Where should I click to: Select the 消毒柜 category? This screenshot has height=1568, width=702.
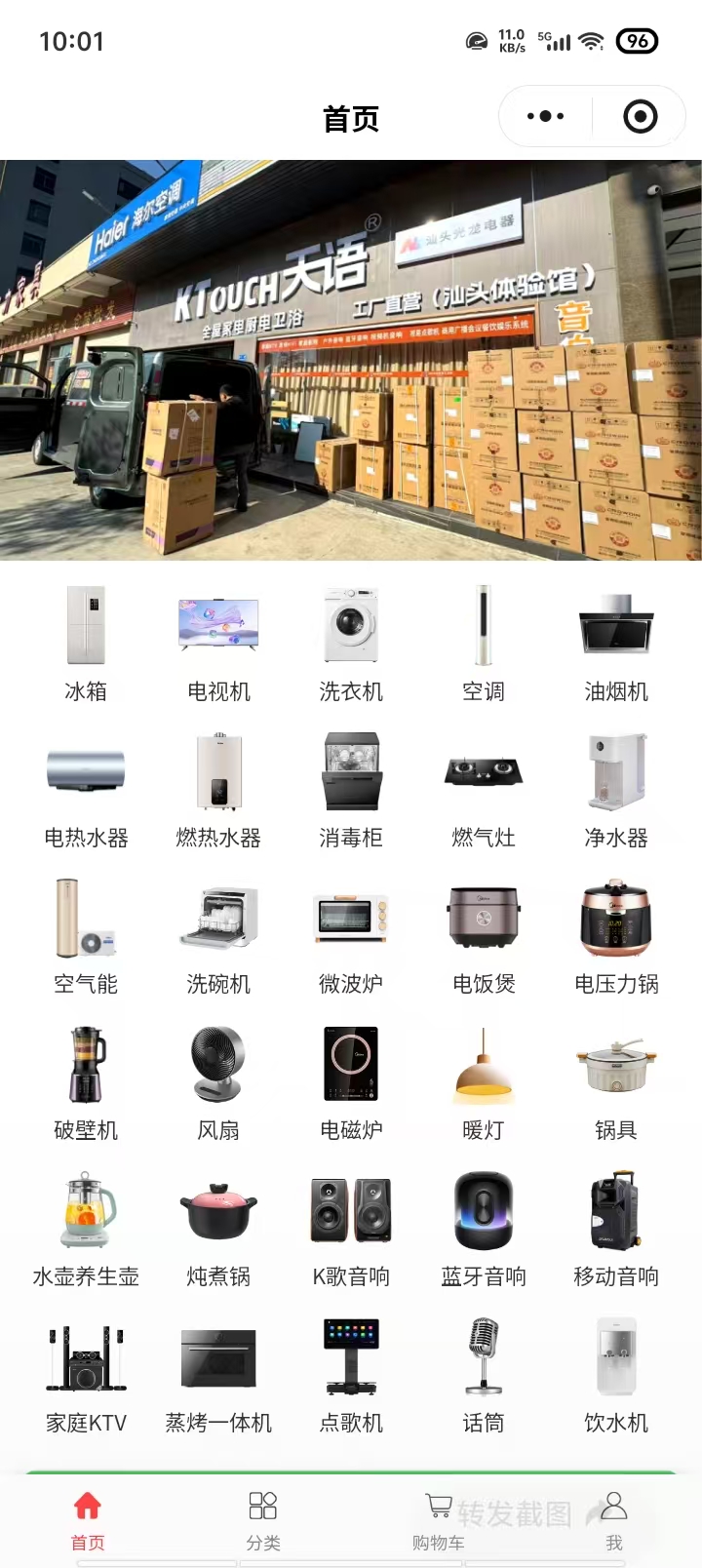pyautogui.click(x=351, y=788)
